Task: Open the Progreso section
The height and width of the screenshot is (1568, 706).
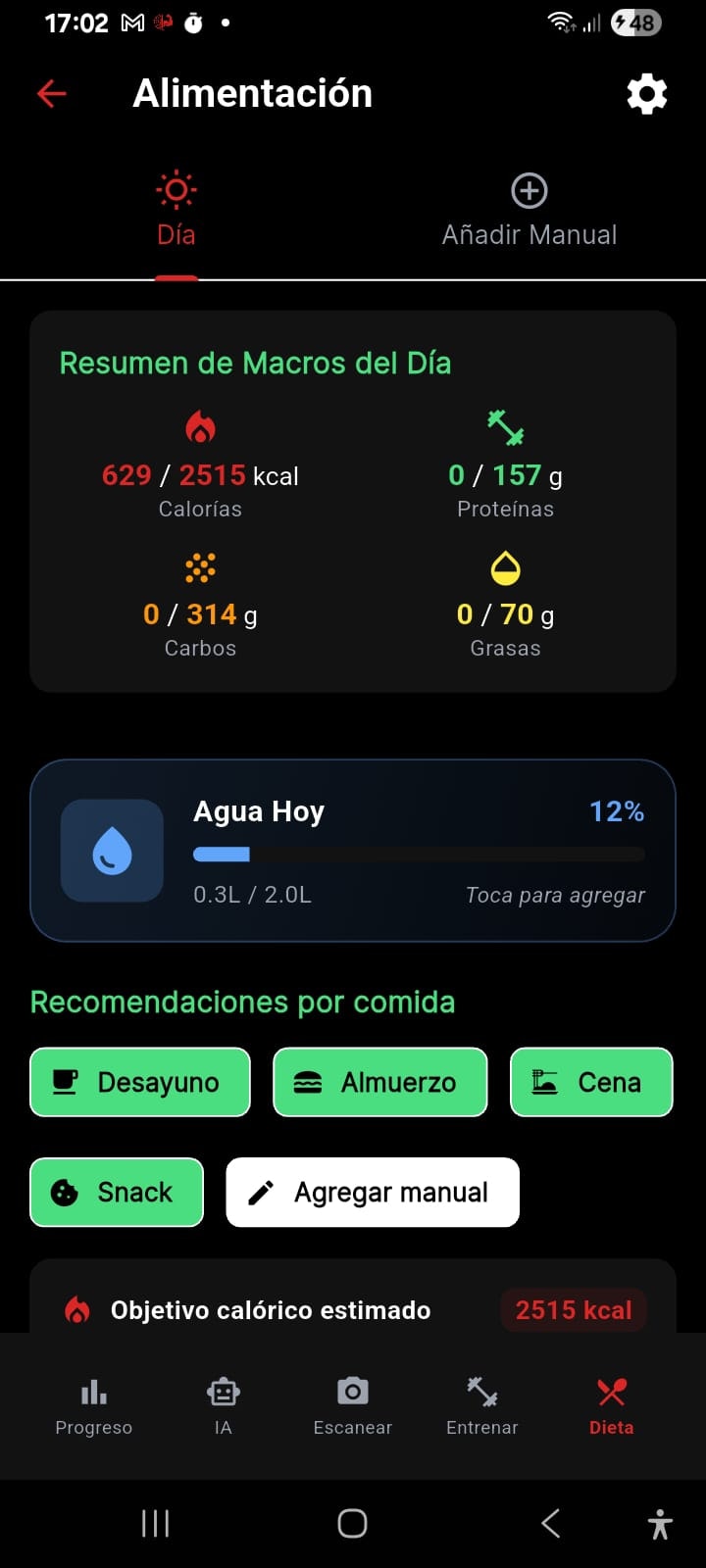Action: coord(94,1405)
